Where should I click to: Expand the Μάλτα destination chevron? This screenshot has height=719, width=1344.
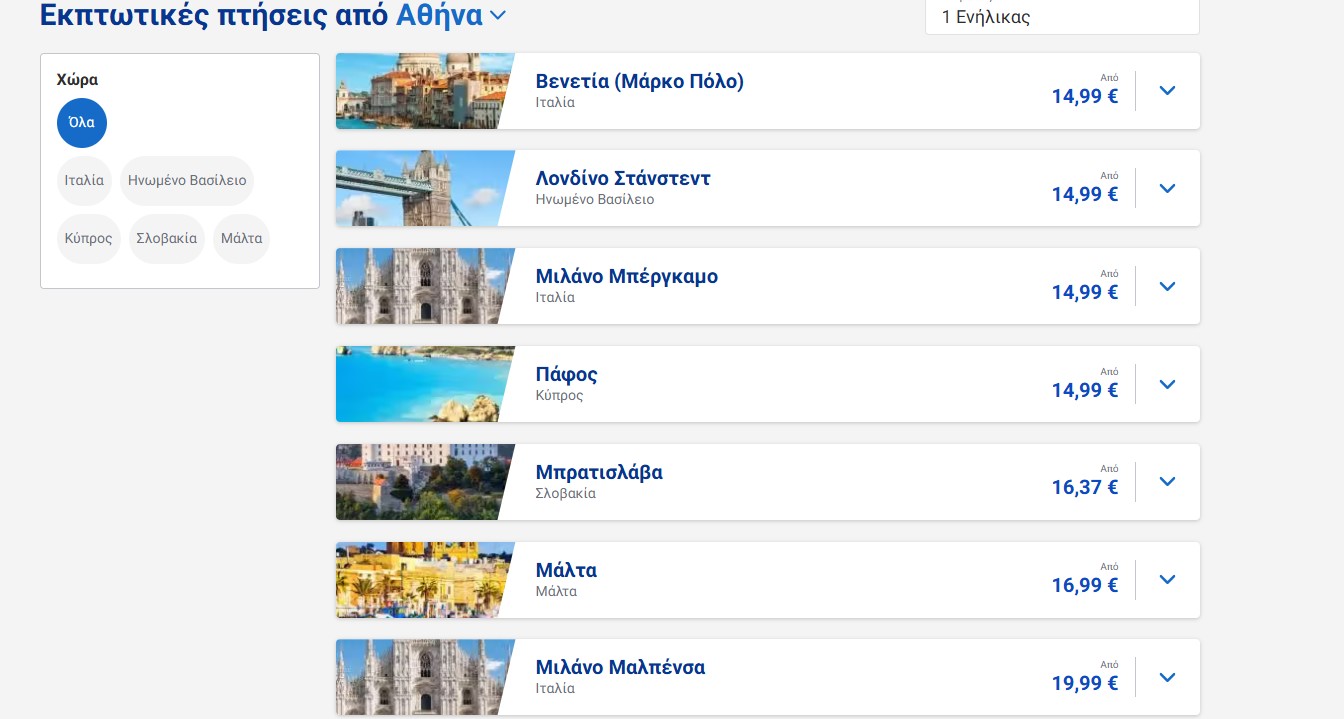1167,580
